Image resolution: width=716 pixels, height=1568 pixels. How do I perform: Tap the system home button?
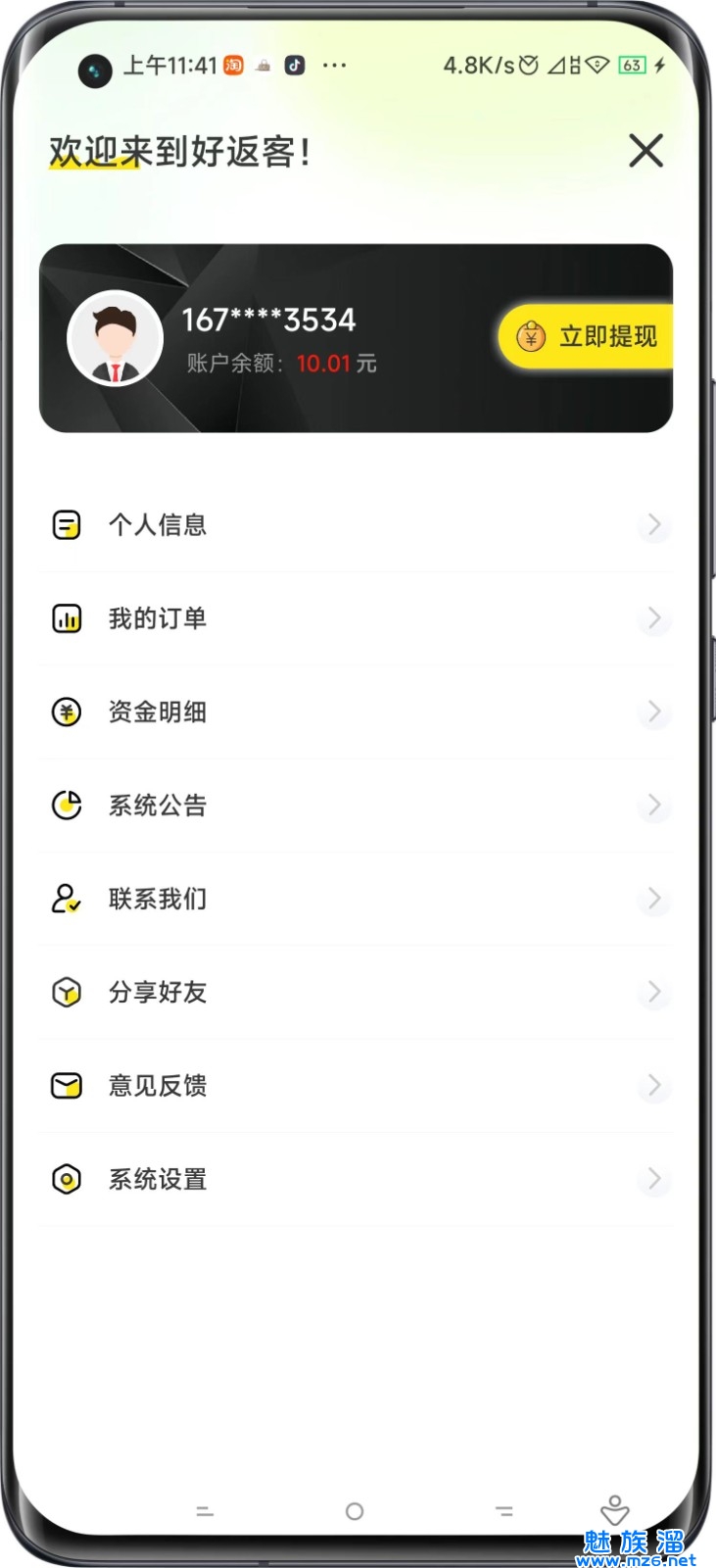tap(355, 1512)
